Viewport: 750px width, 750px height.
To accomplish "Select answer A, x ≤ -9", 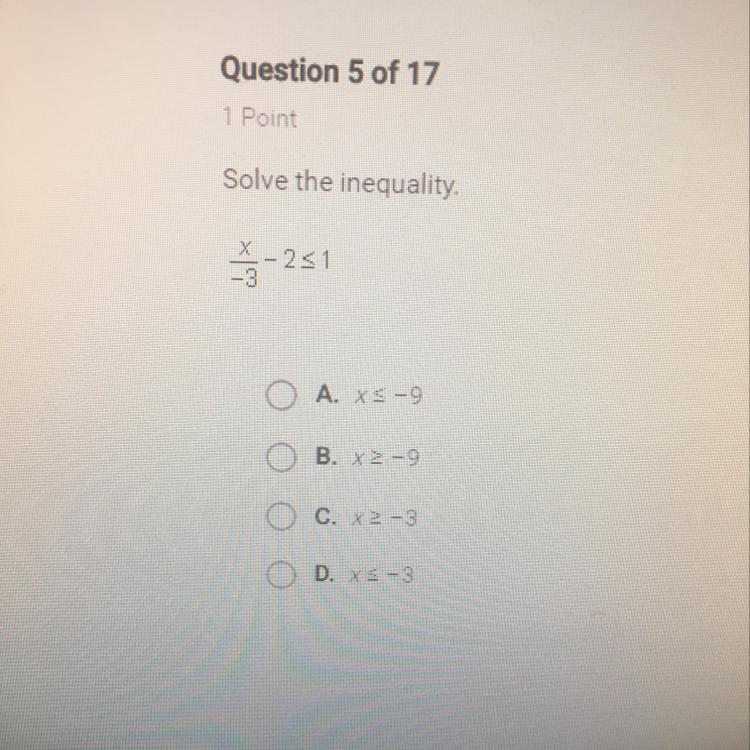I will pos(282,397).
